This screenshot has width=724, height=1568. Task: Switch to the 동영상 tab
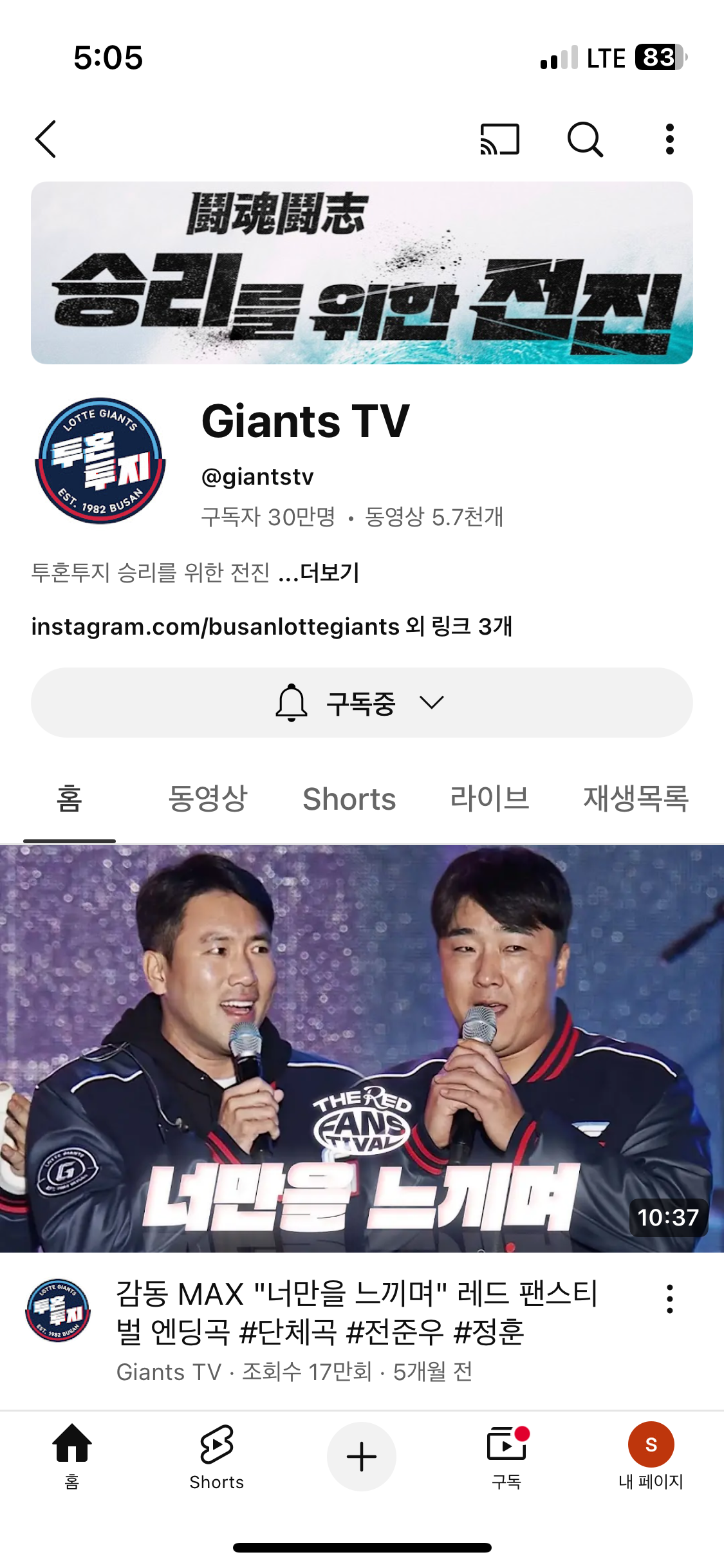(207, 798)
